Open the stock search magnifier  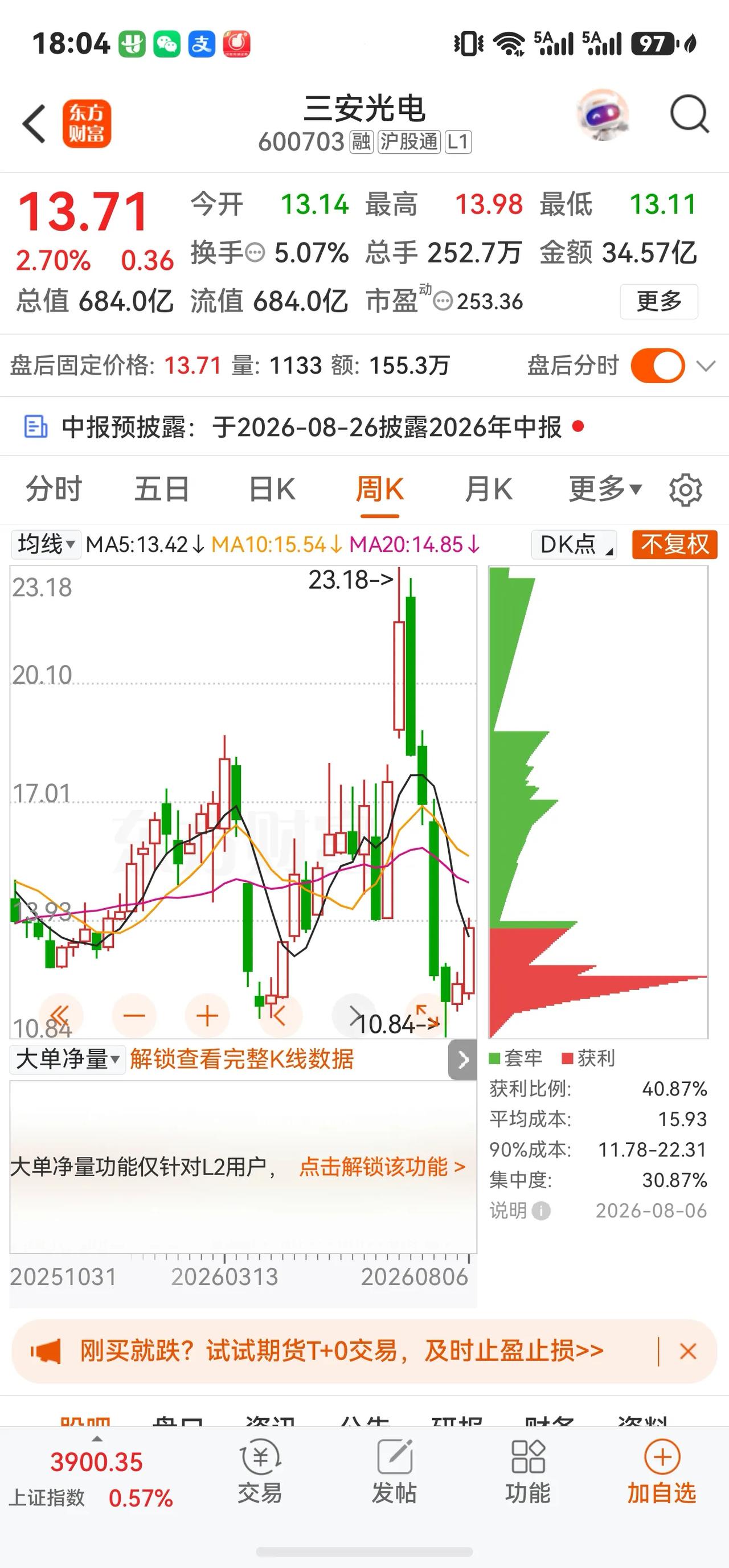point(689,114)
